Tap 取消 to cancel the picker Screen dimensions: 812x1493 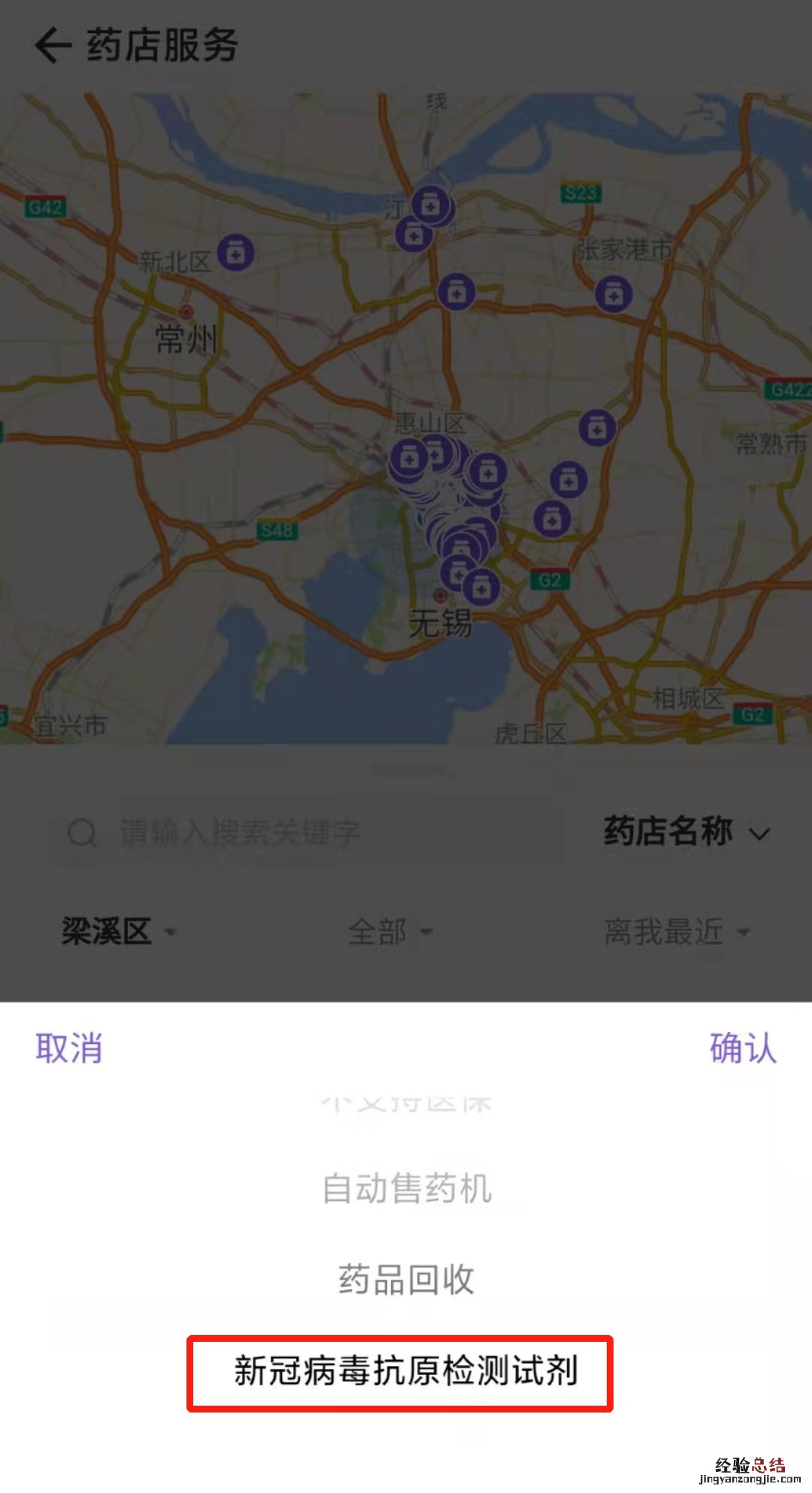tap(68, 1048)
